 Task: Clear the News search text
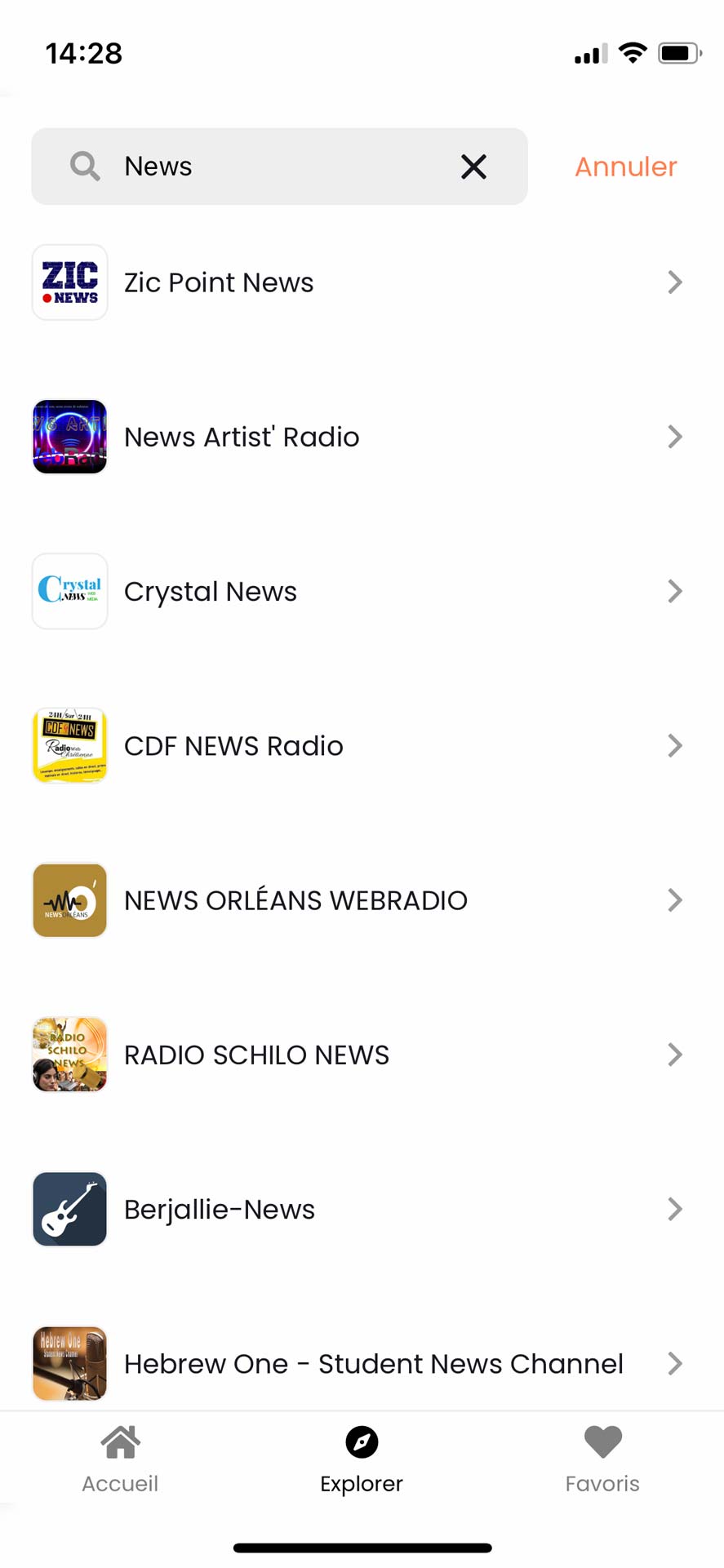(473, 167)
